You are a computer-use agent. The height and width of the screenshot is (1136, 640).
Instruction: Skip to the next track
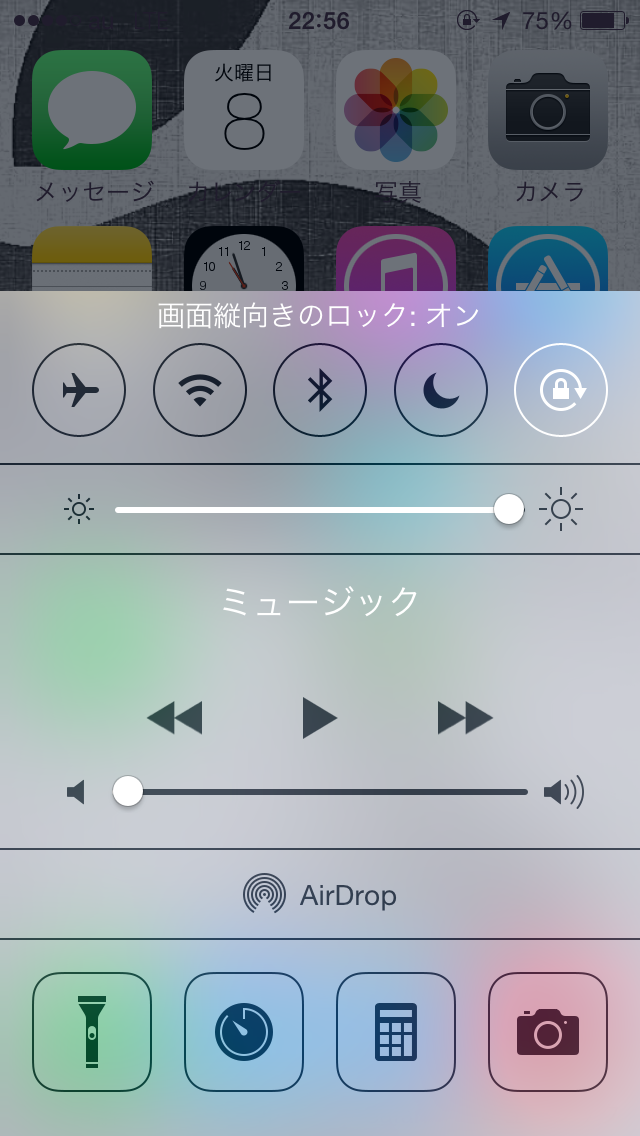465,718
